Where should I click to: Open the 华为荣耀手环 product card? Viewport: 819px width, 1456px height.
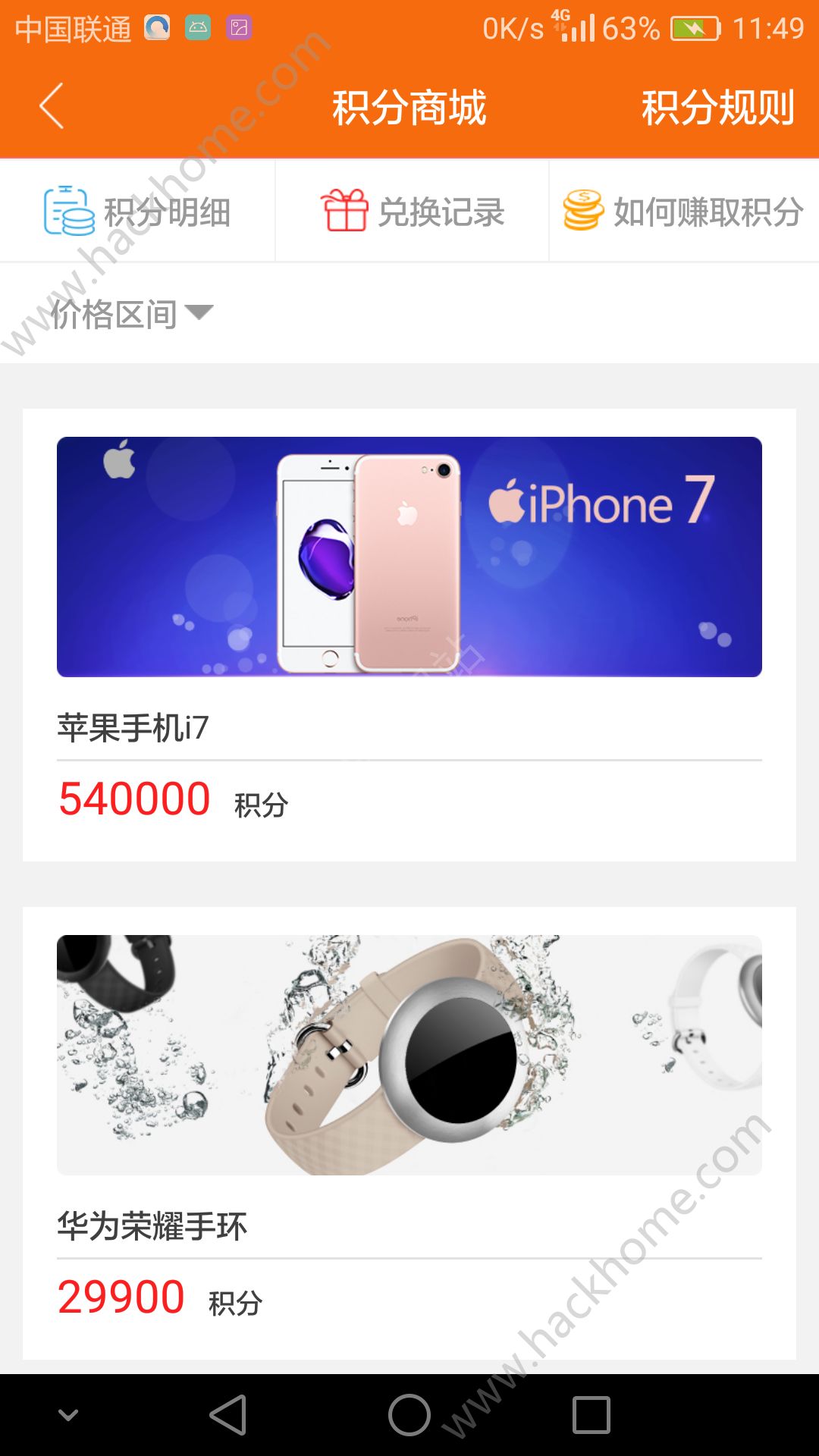(x=409, y=1133)
